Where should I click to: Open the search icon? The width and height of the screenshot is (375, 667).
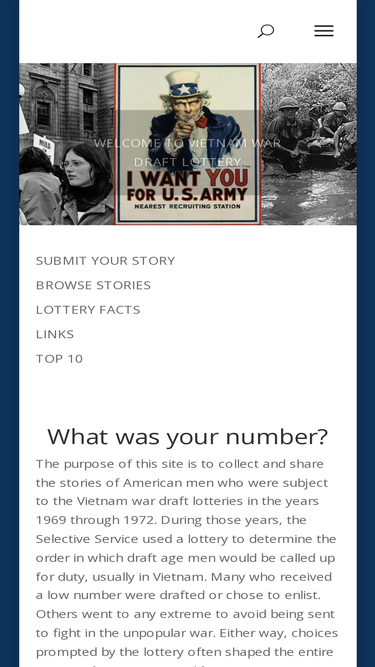pos(266,31)
